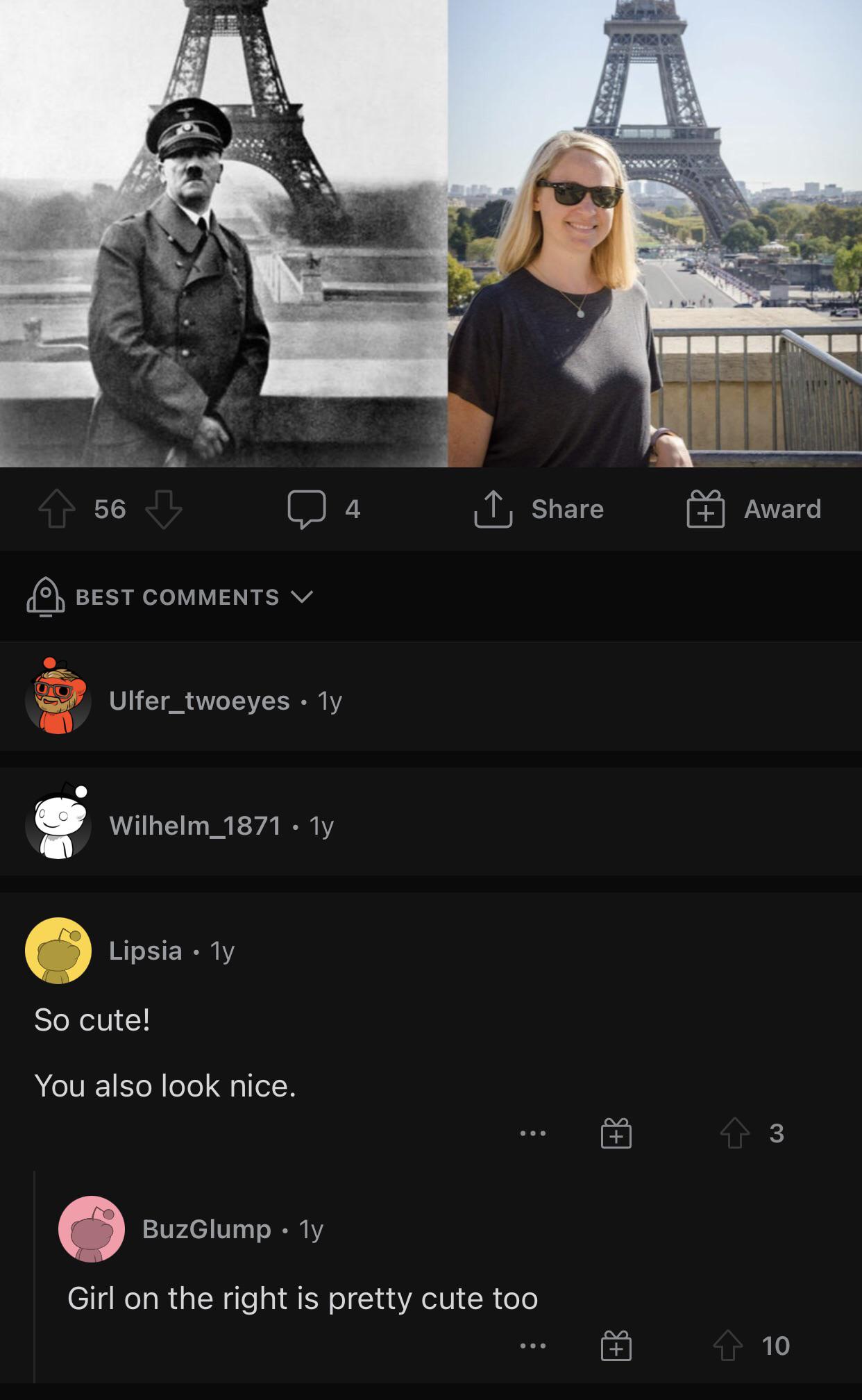Open more options on Lipsia's comment
Screen dimensions: 862x1400
[x=533, y=1134]
